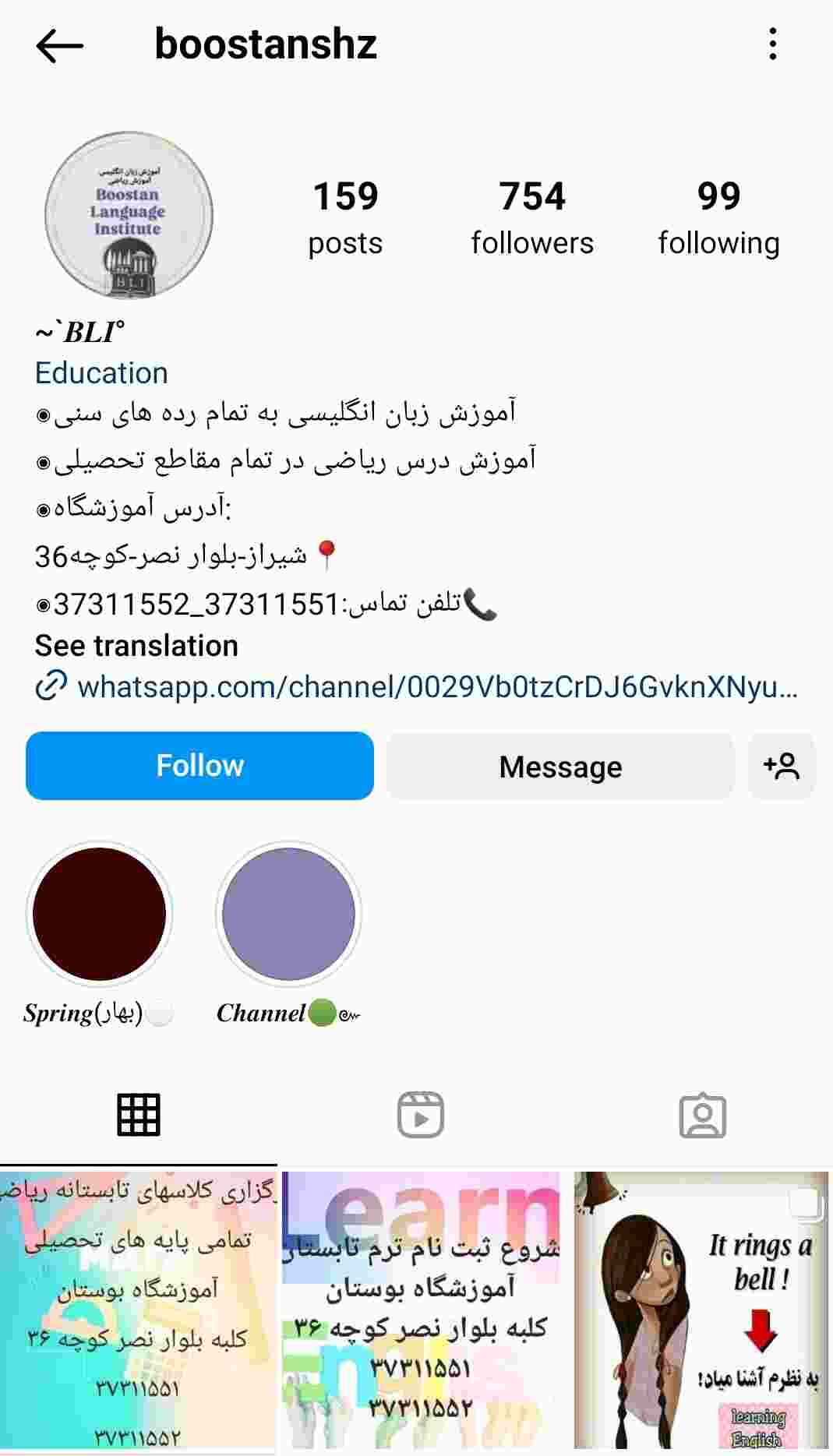
Task: View the Boostan profile picture
Action: pos(129,215)
